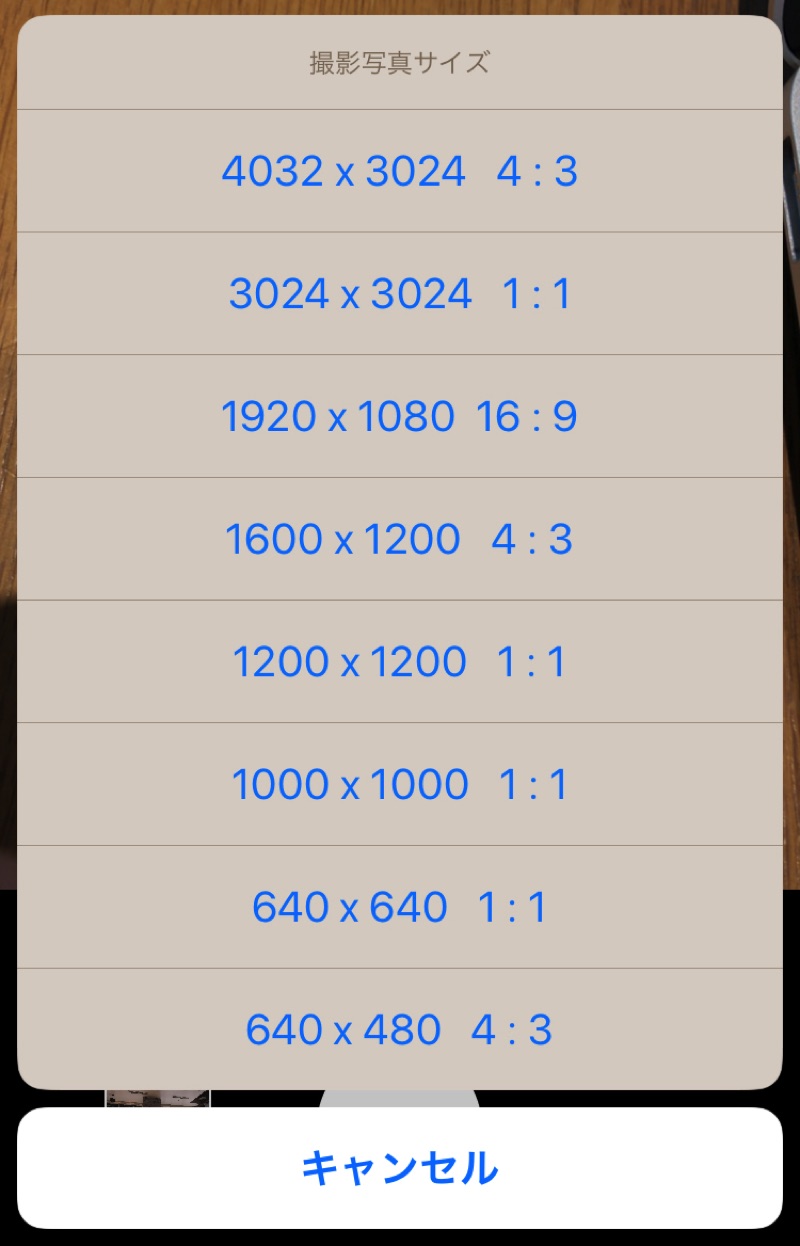Choose the 1000 x 1000 option
Image resolution: width=800 pixels, height=1246 pixels.
[x=400, y=785]
